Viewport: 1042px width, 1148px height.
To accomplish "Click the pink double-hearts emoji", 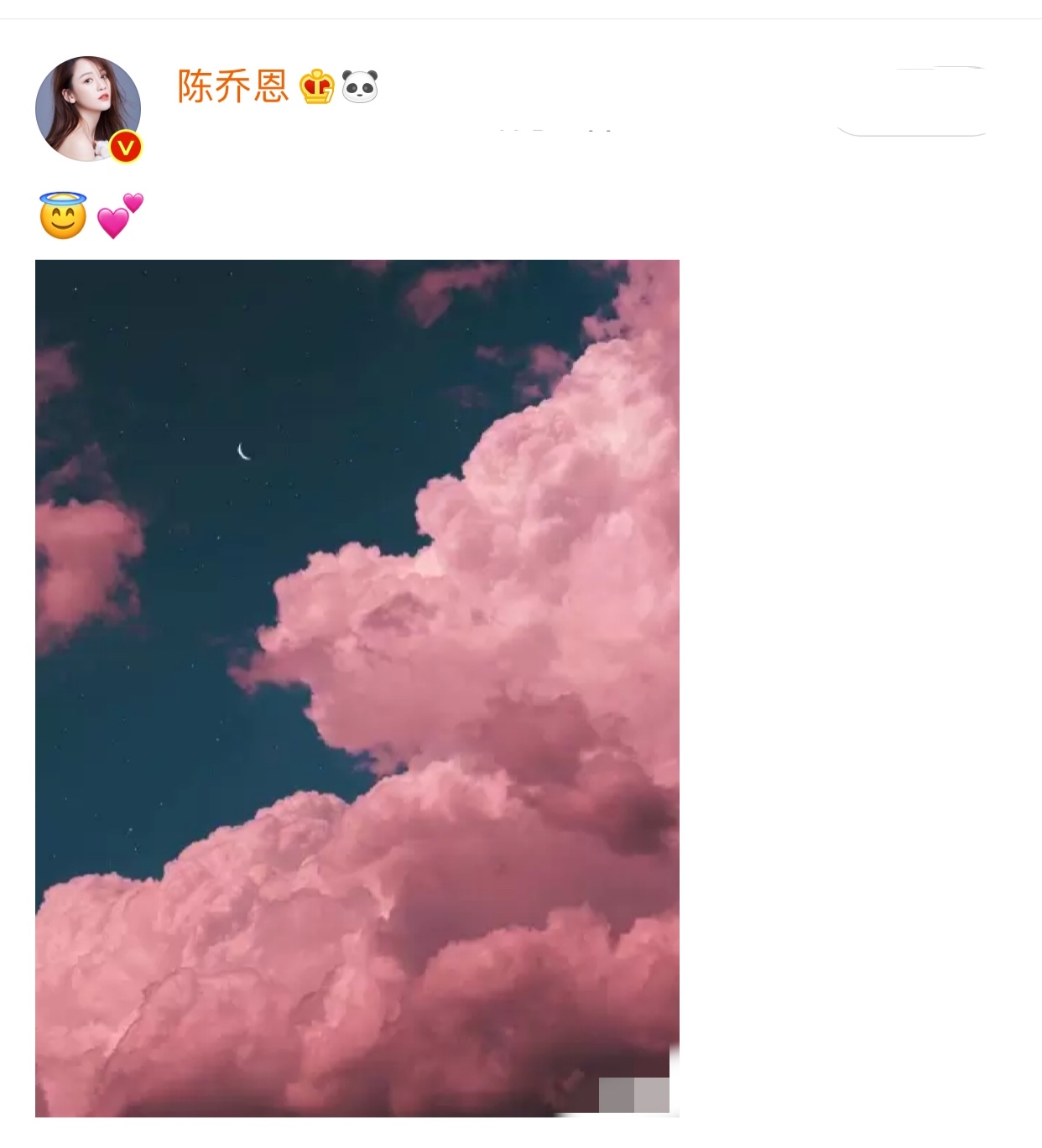I will [120, 217].
